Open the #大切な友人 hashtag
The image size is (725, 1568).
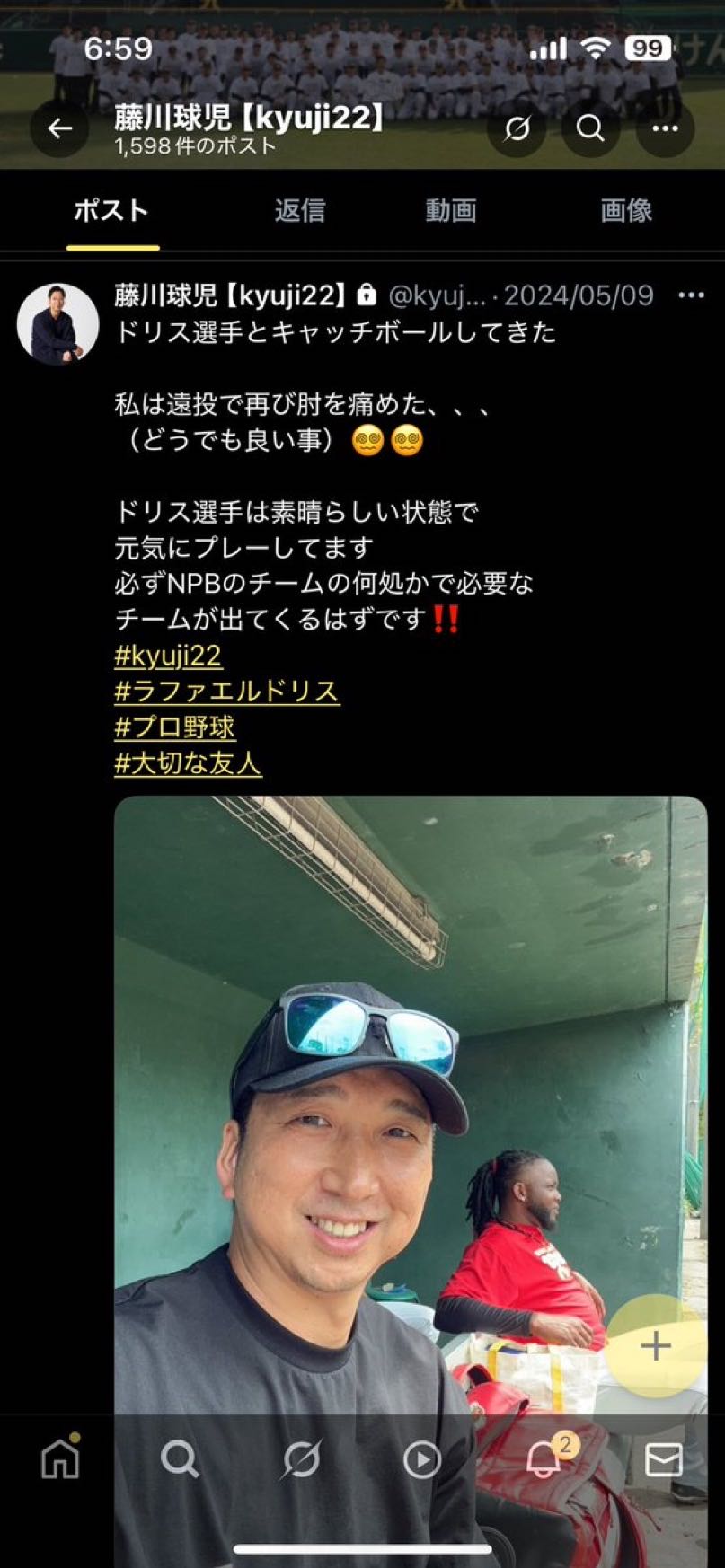tap(188, 764)
